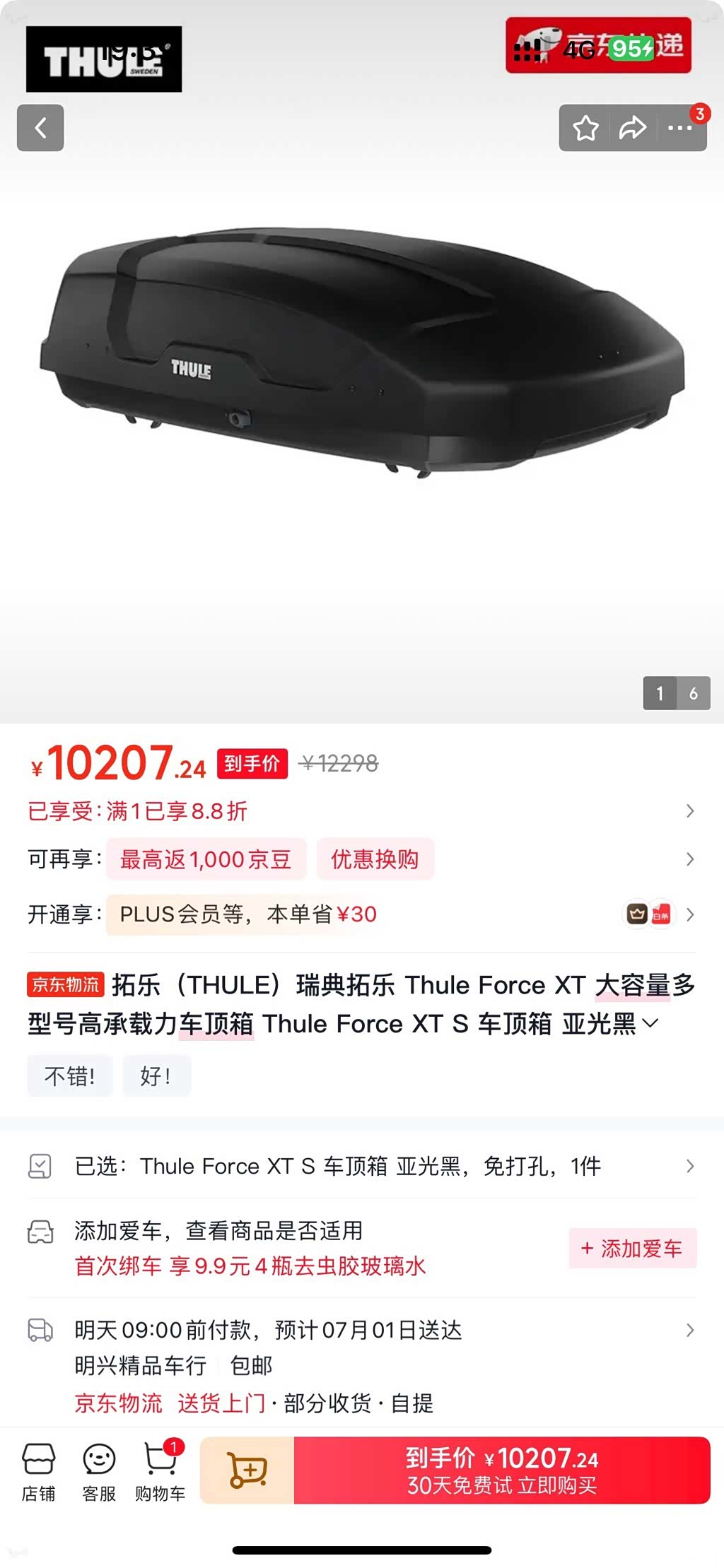
Task: Favorite this product with the star icon
Action: tap(585, 128)
